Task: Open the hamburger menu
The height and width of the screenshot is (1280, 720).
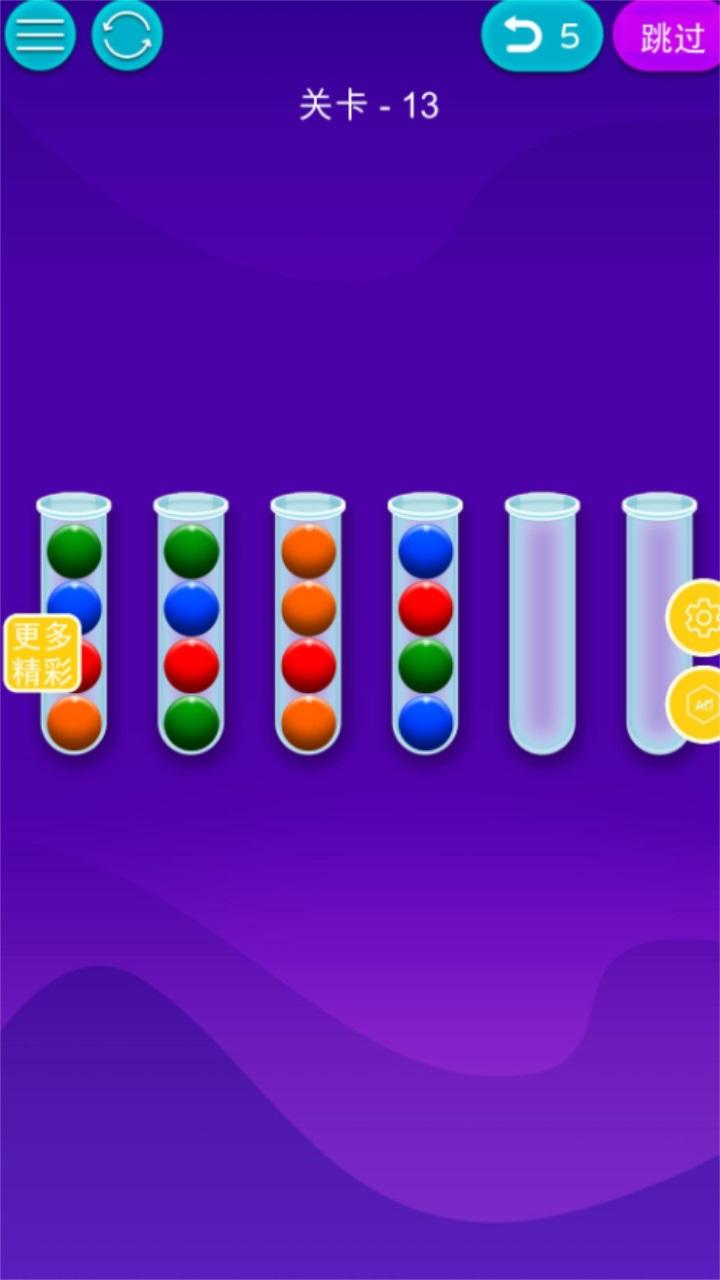Action: point(40,35)
